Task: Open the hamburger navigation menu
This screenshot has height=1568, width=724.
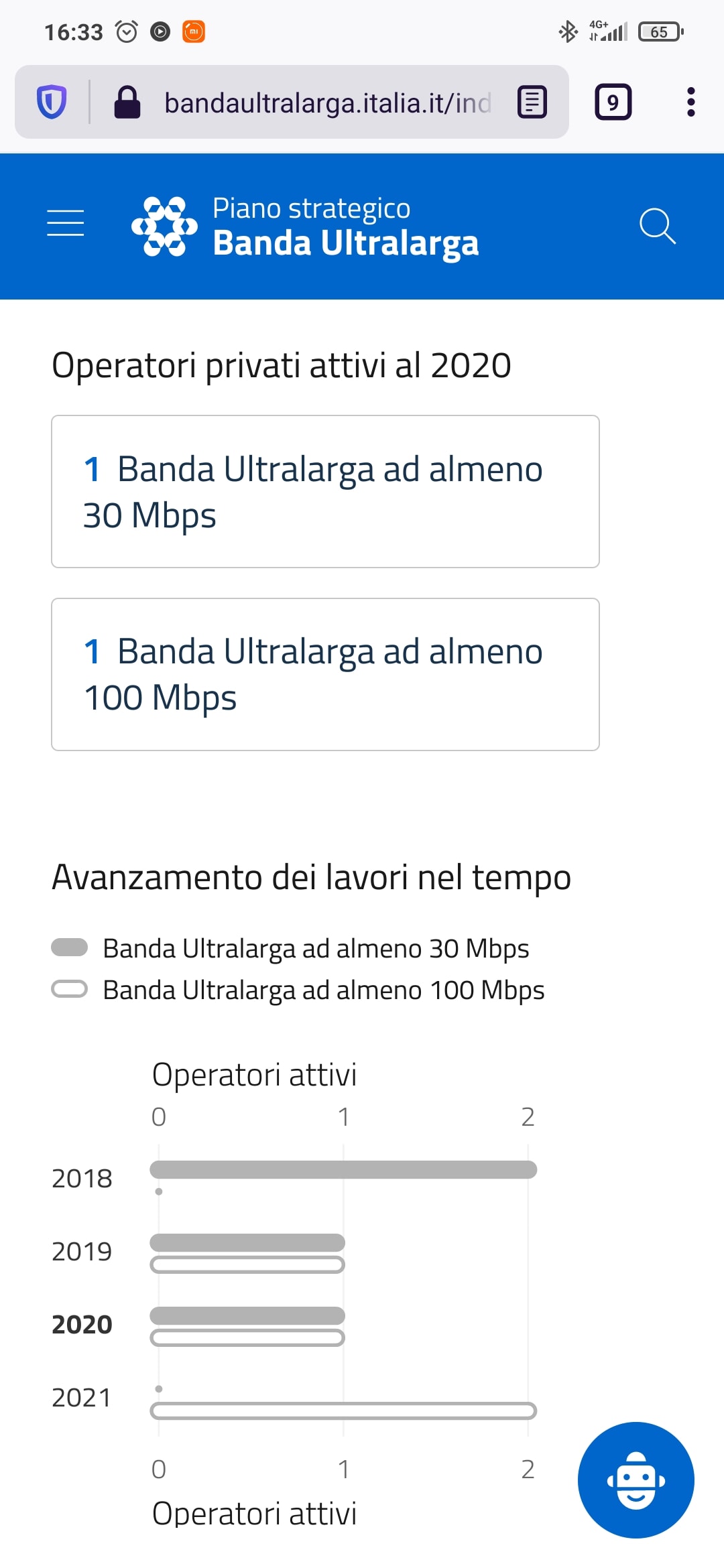Action: 66,223
